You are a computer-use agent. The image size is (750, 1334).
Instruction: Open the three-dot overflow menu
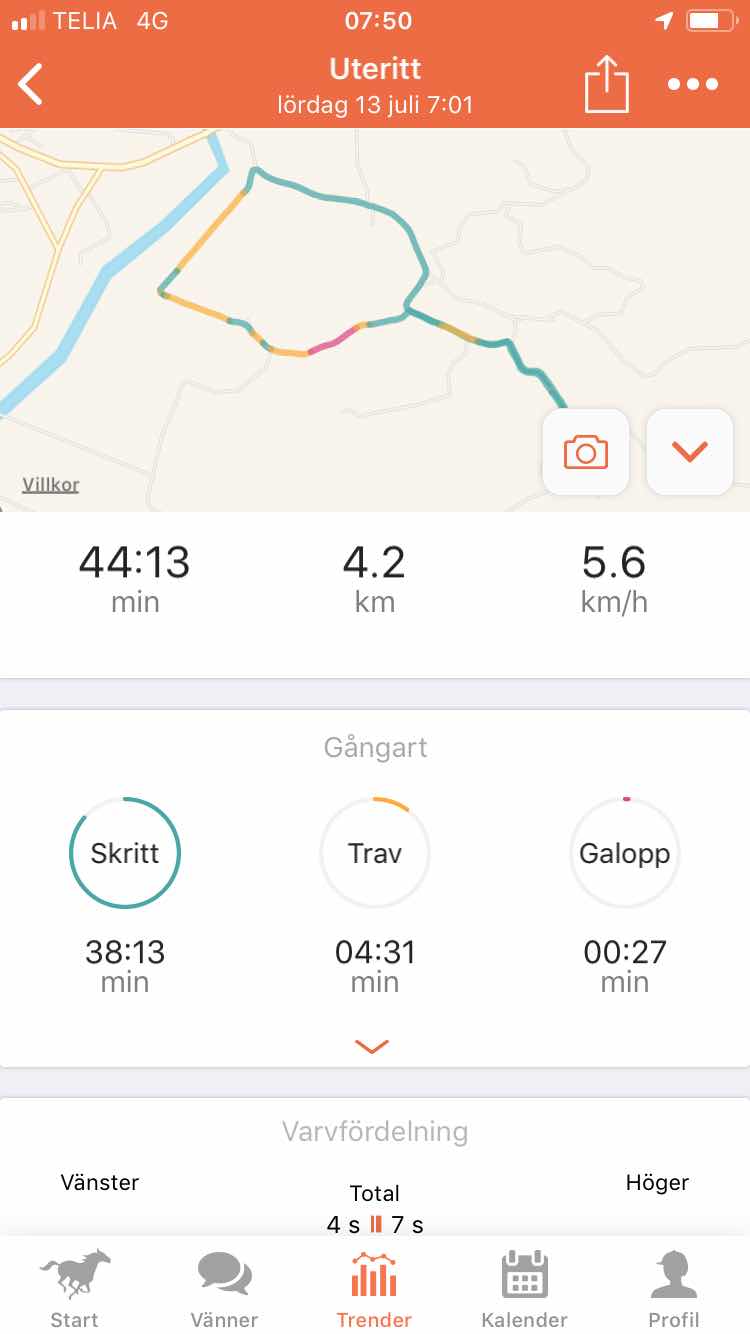pos(693,84)
